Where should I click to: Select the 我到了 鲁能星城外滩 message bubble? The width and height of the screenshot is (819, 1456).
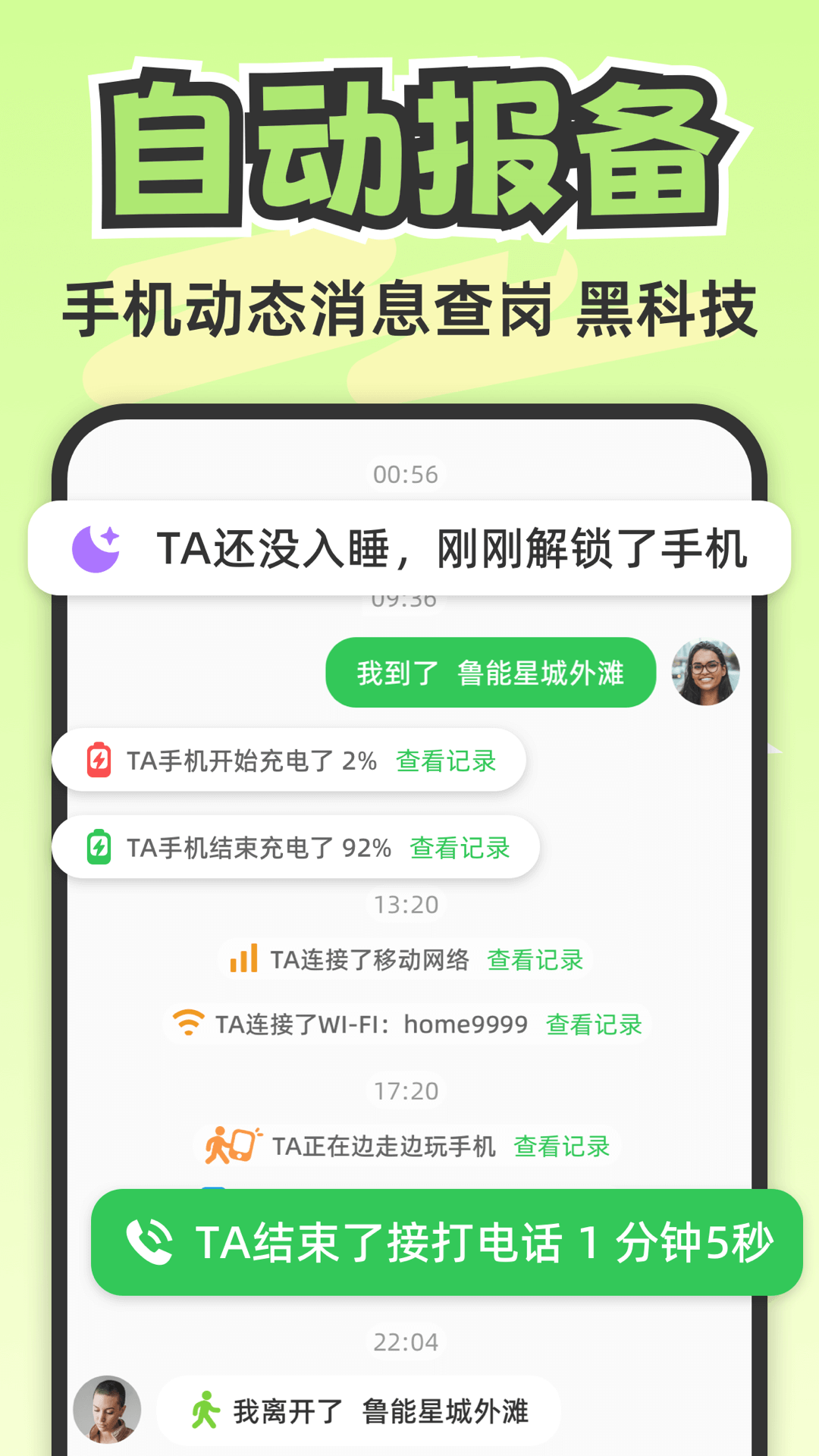[x=490, y=673]
